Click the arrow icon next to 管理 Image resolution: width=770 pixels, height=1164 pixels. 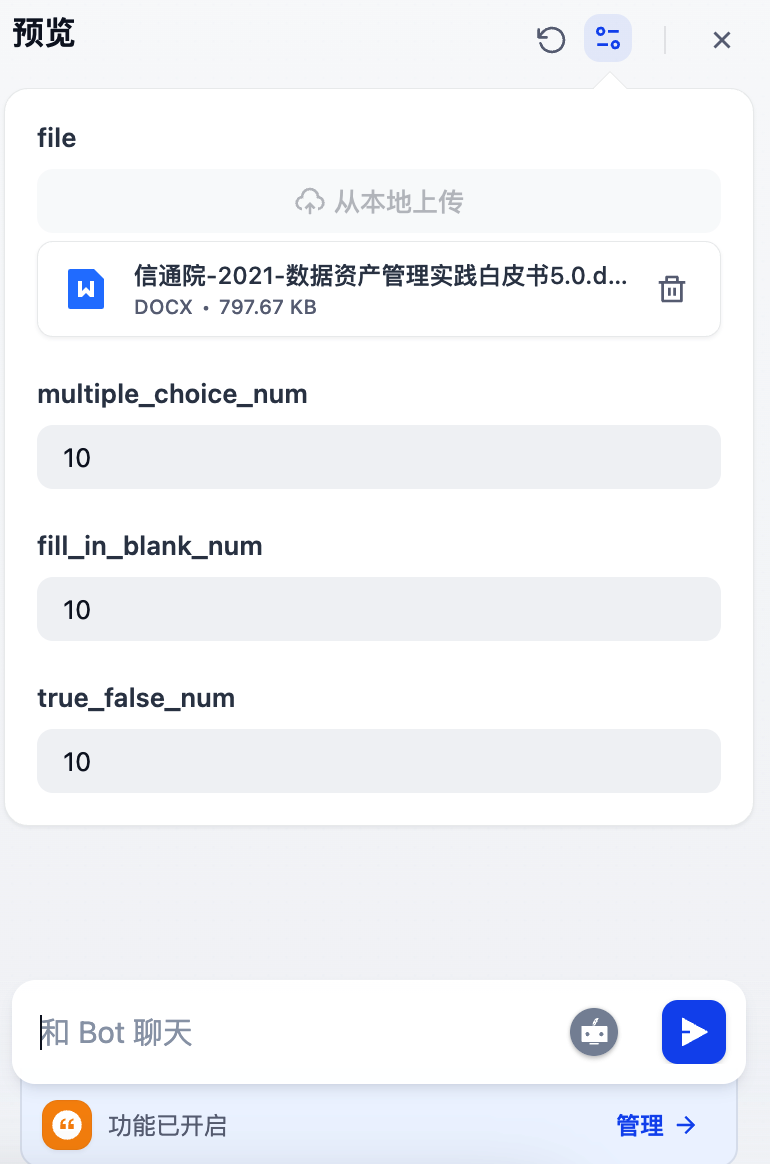[687, 1125]
